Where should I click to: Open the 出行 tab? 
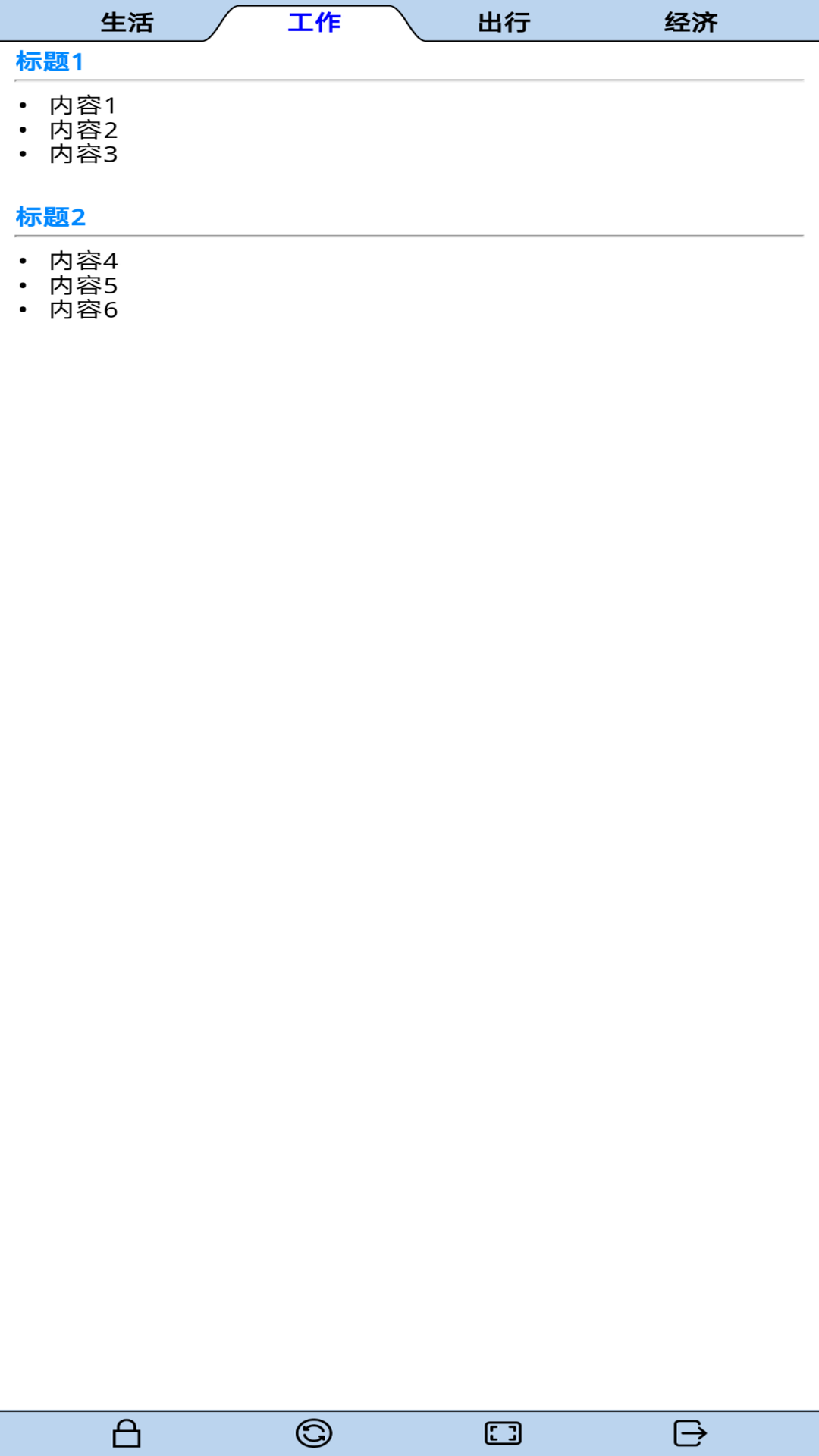(504, 23)
